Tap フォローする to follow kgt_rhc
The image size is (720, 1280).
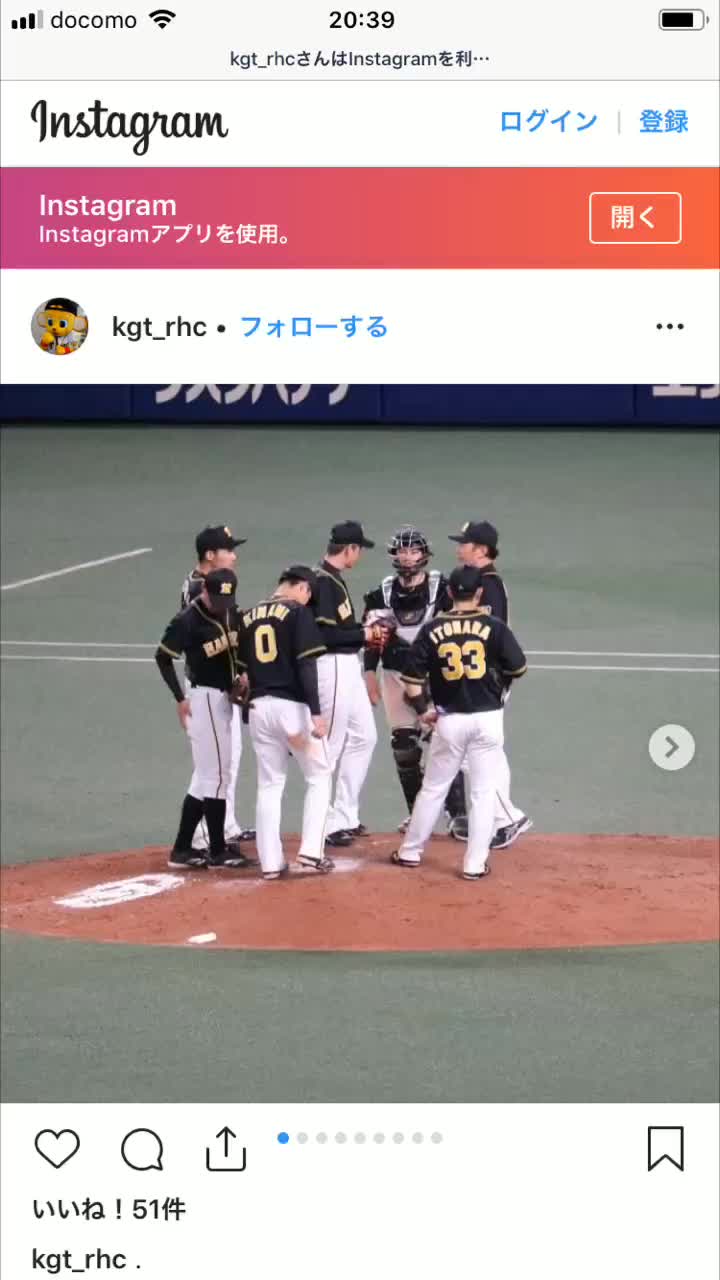pos(314,327)
